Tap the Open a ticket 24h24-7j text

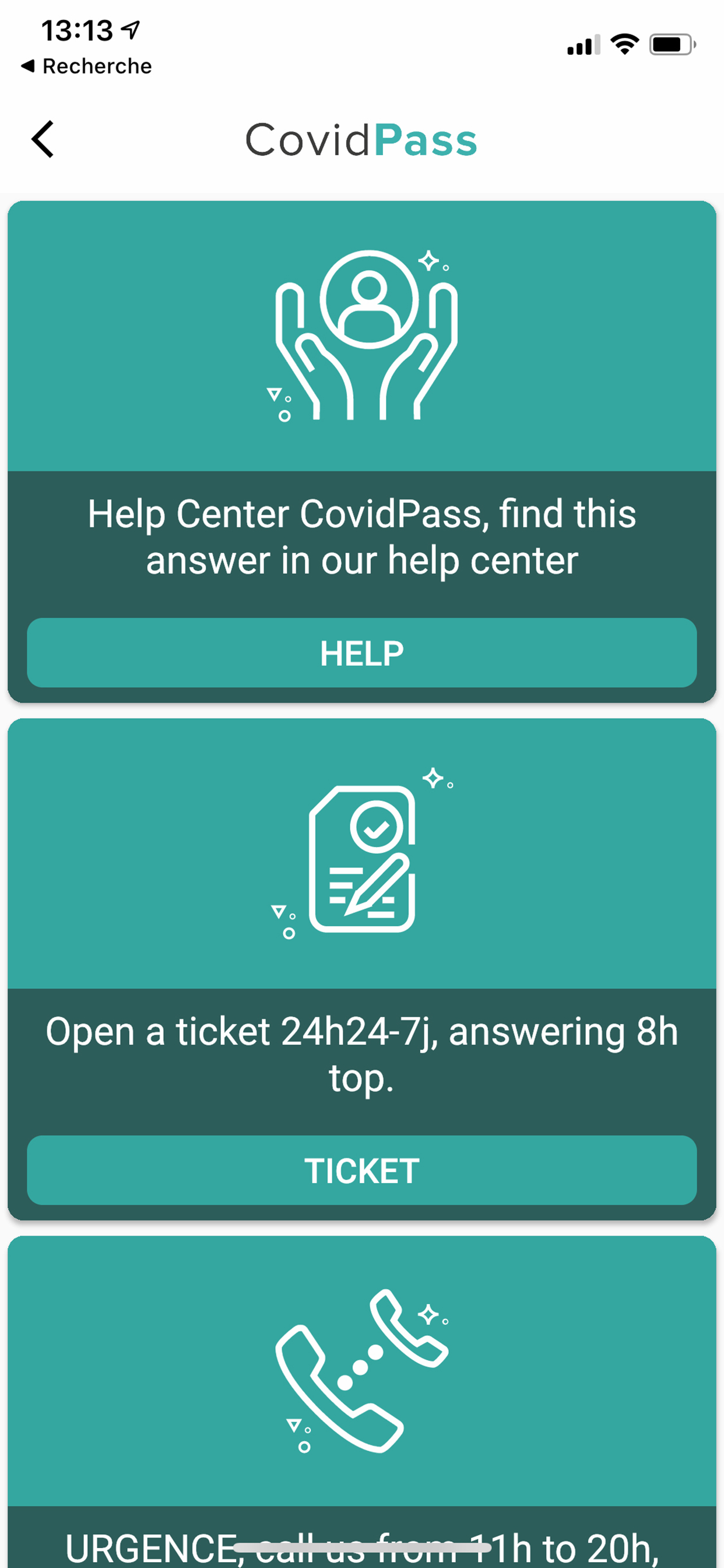[361, 1054]
